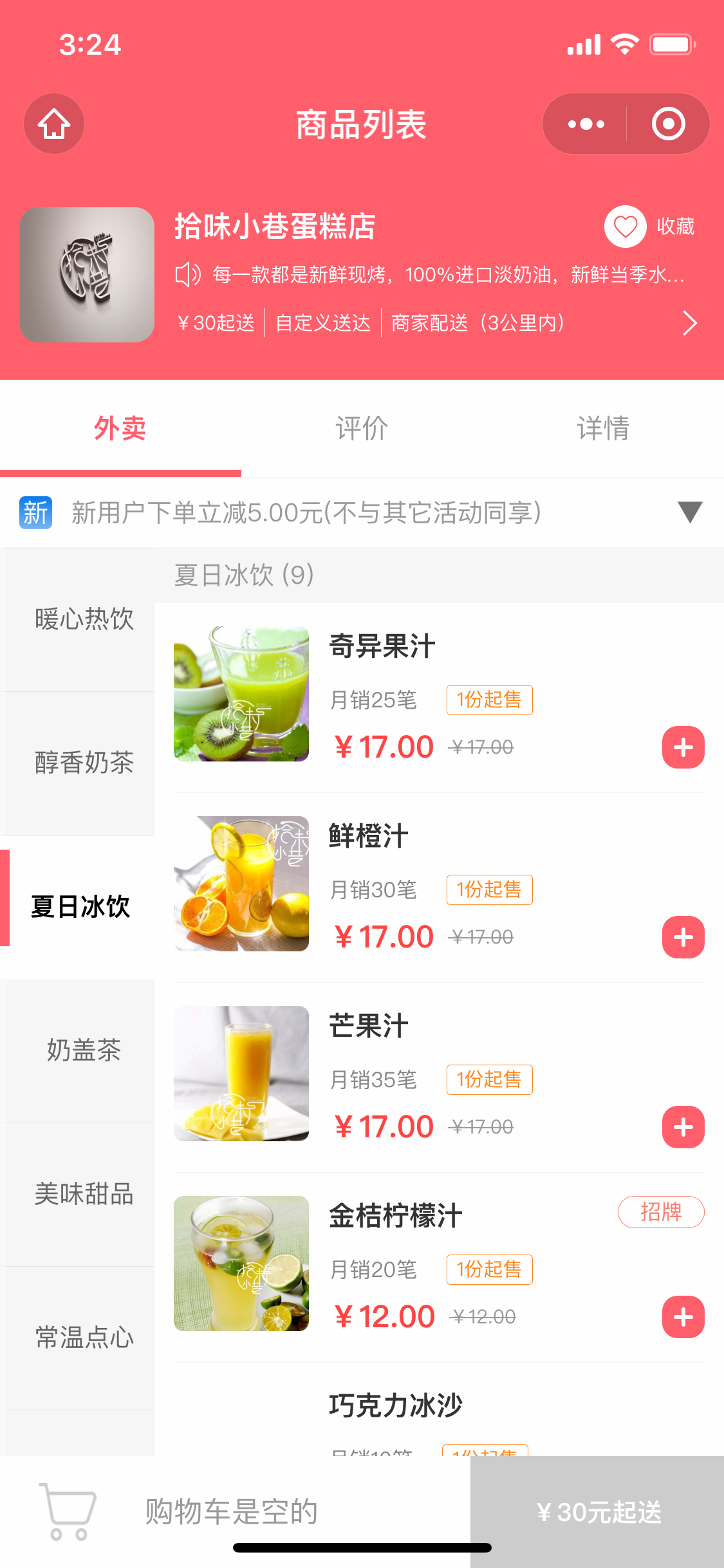Viewport: 724px width, 1568px height.
Task: Switch to the 详情 tab
Action: pyautogui.click(x=603, y=429)
